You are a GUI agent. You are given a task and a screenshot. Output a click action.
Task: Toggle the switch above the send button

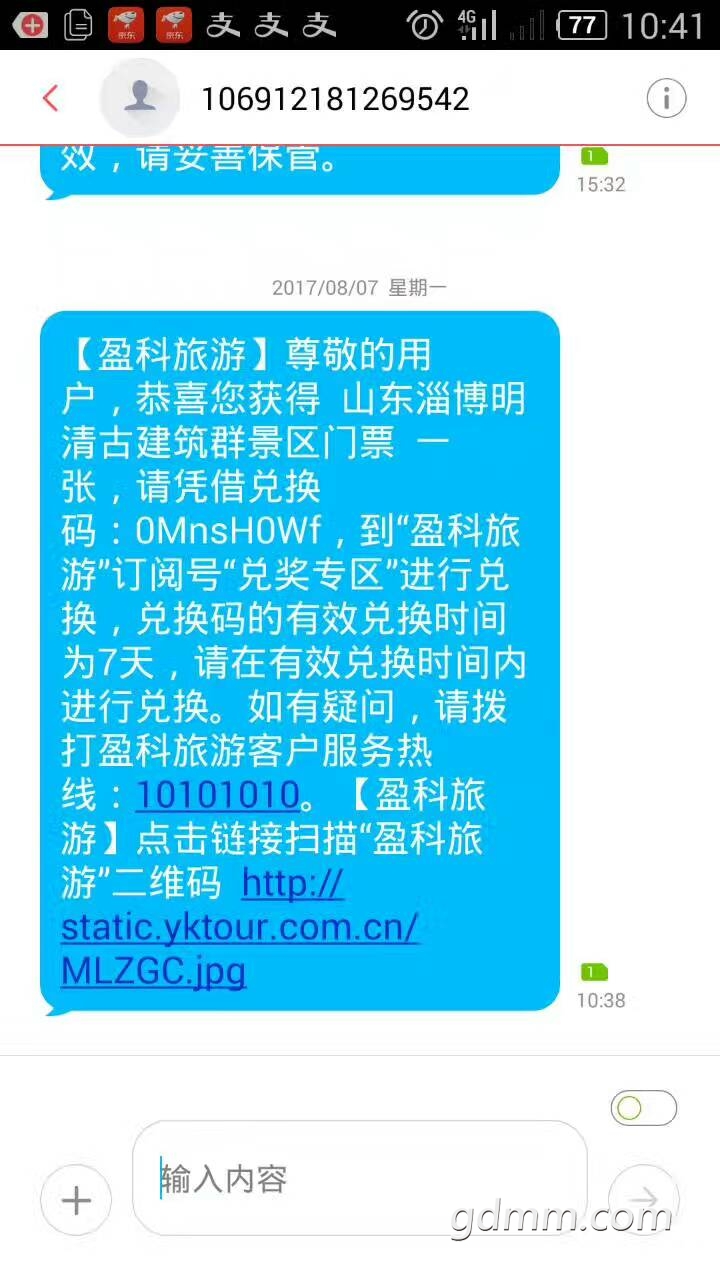[x=644, y=1108]
